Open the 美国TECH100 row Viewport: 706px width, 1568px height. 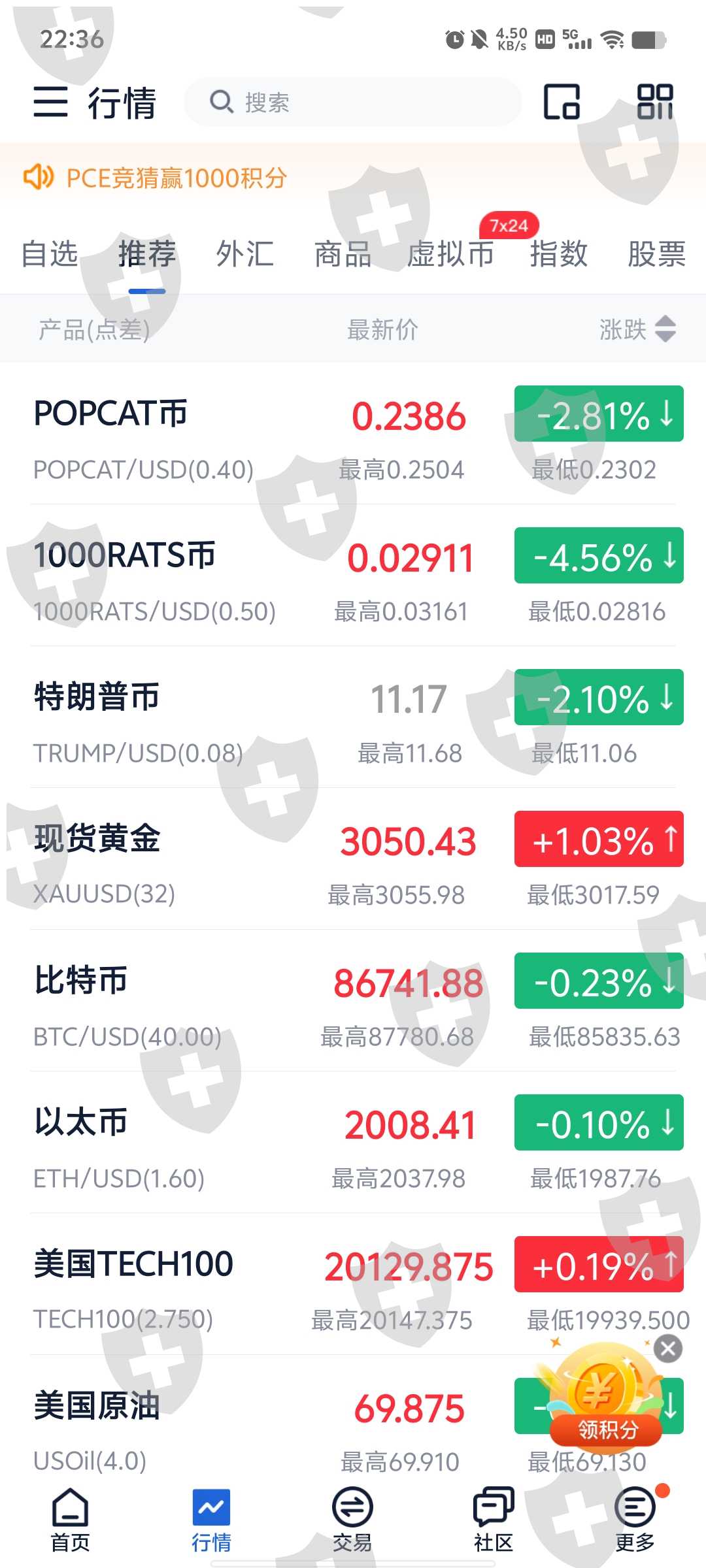click(261, 1289)
